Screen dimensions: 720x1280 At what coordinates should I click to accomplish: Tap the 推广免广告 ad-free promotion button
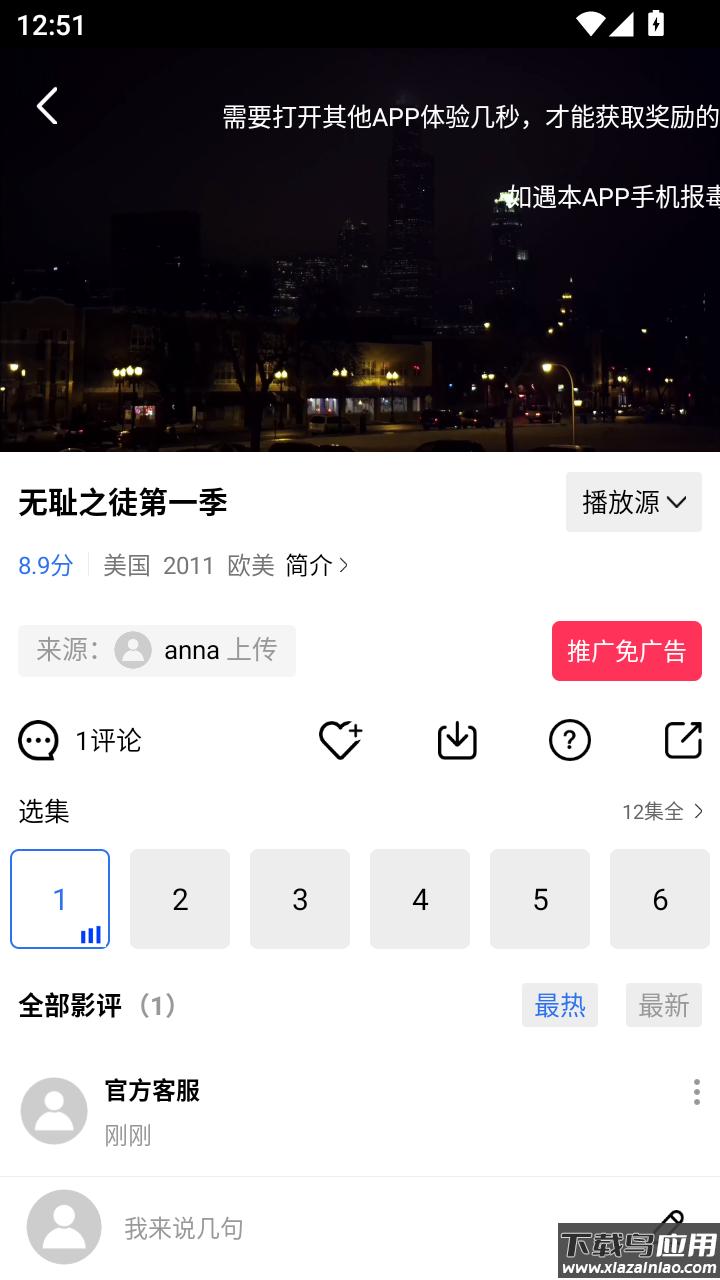pyautogui.click(x=626, y=651)
